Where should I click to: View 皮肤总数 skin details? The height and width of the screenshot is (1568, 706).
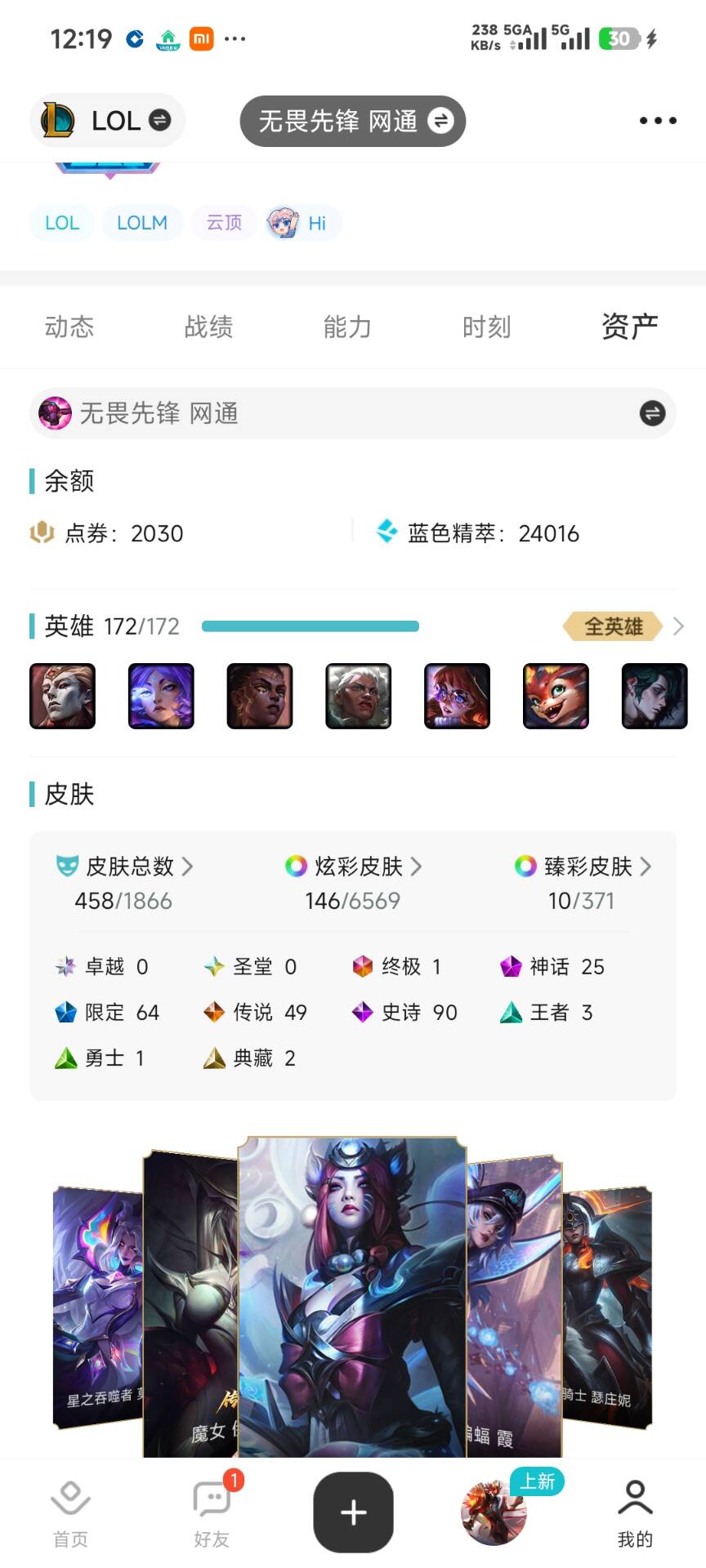coord(124,866)
